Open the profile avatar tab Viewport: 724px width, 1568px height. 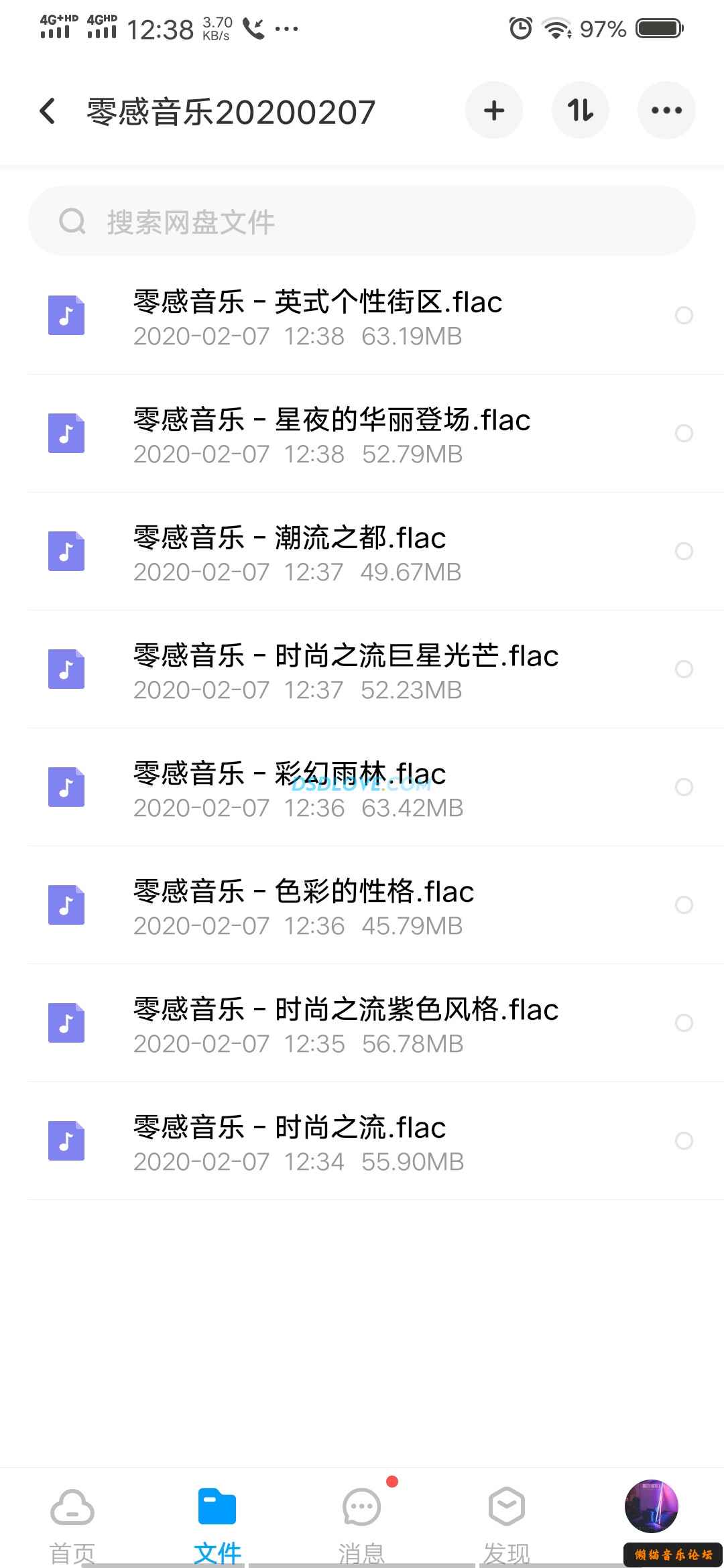[652, 1506]
